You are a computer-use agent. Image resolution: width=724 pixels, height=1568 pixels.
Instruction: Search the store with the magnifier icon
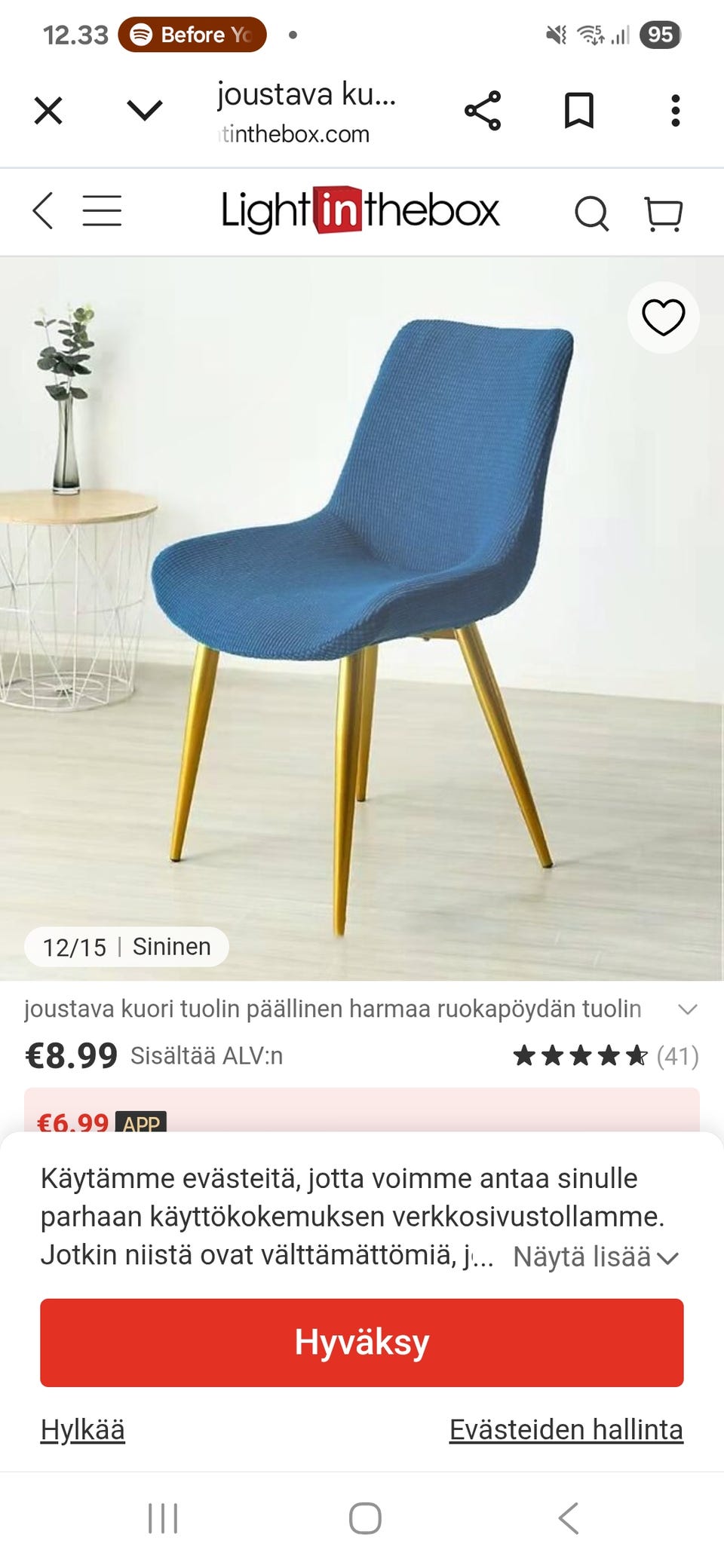click(x=591, y=213)
